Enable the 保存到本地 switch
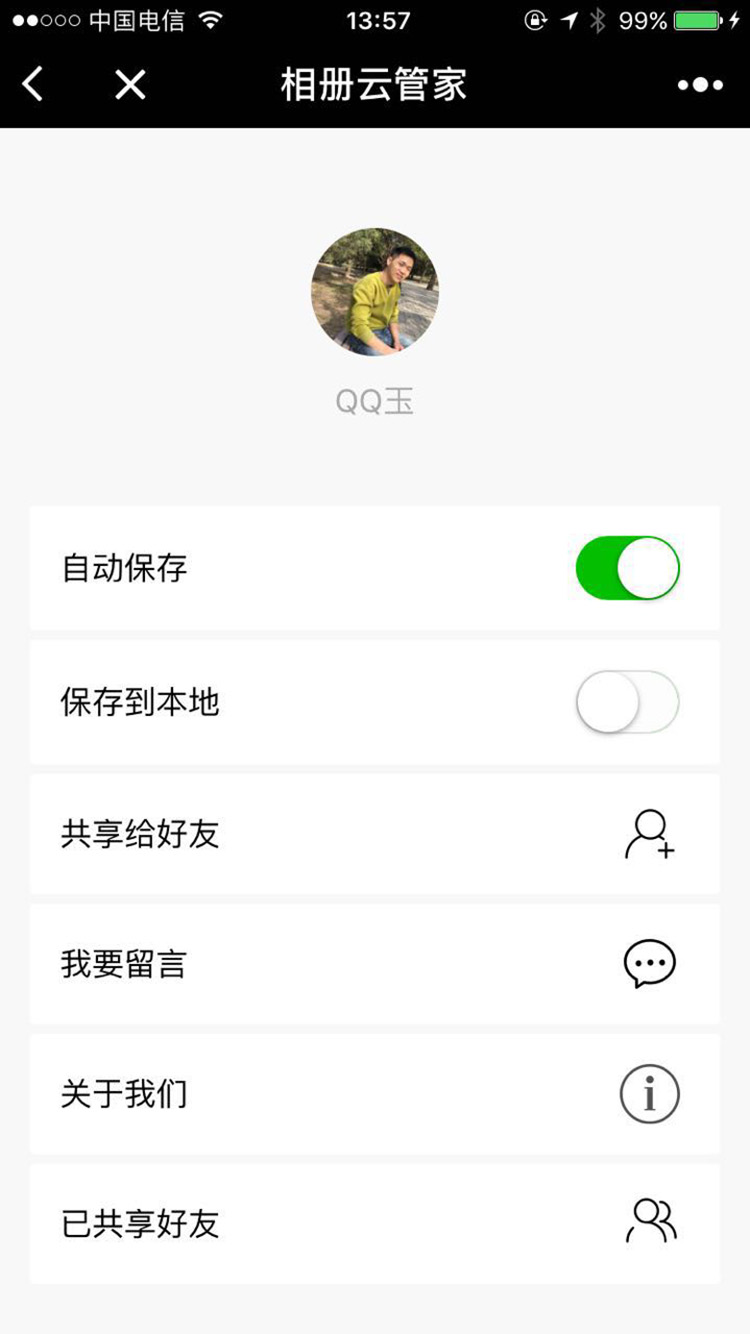 click(627, 702)
